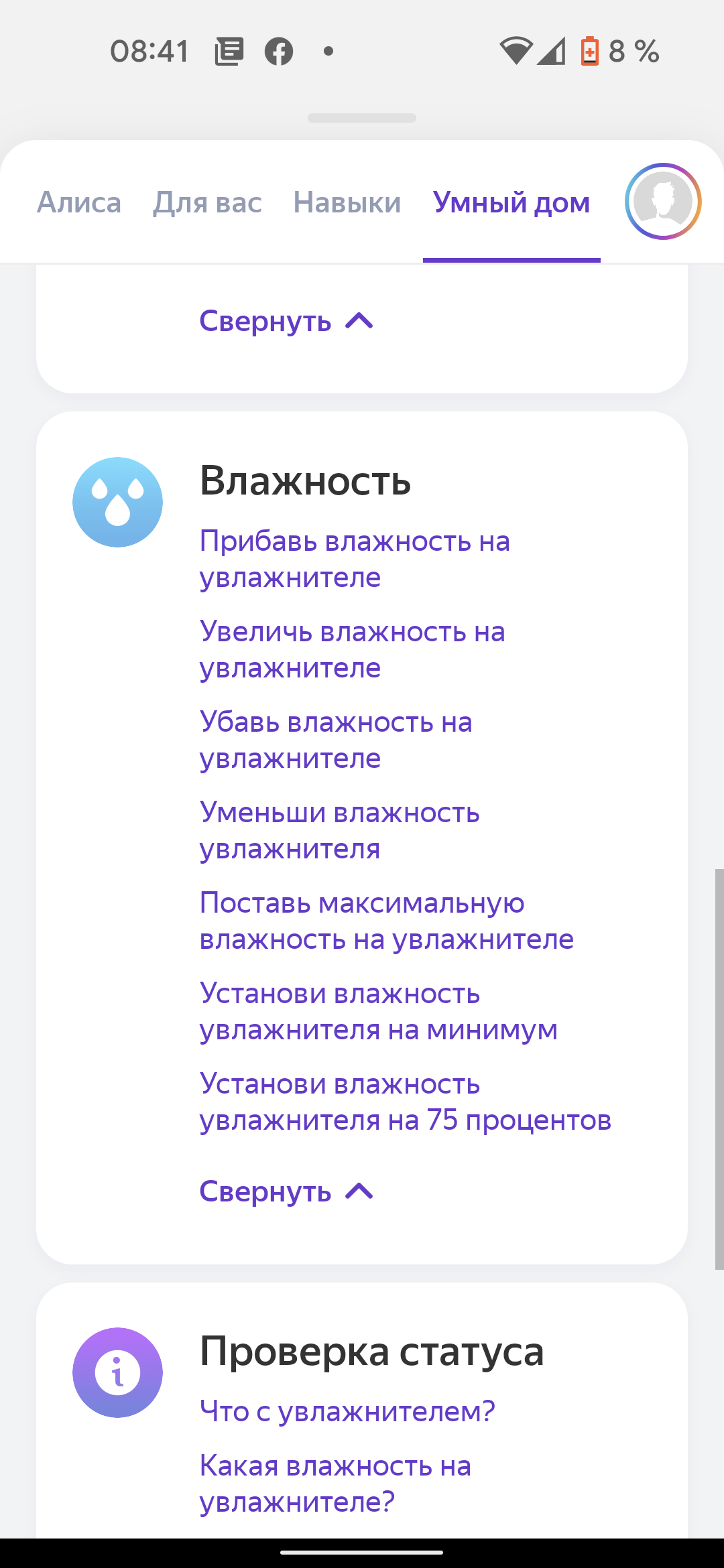Choose the command Увеличь влажность на увлажнителе
The image size is (724, 1568).
353,649
